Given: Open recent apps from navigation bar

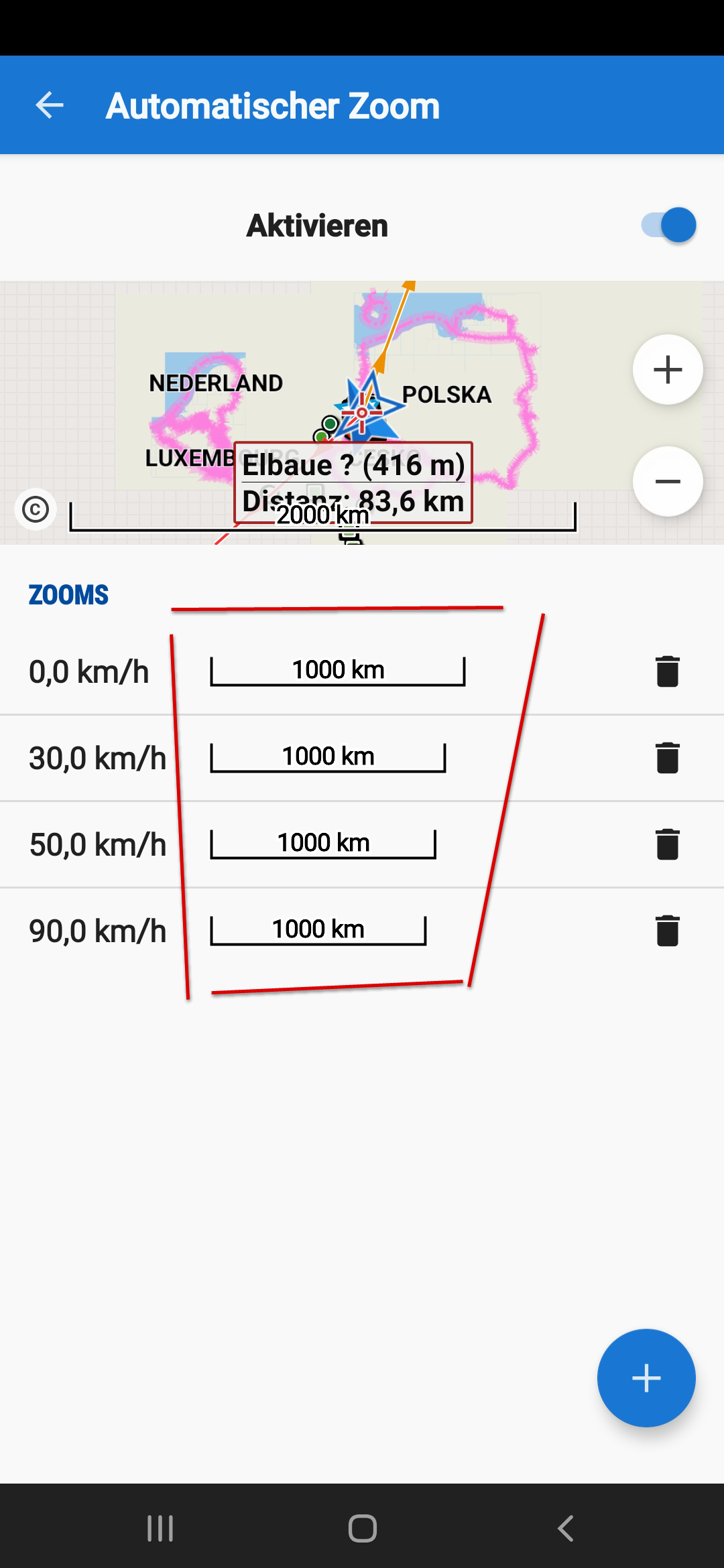Looking at the screenshot, I should tap(160, 1528).
